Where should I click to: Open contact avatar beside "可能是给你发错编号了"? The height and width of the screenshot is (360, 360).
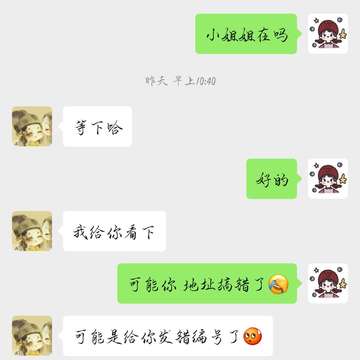tap(32, 336)
